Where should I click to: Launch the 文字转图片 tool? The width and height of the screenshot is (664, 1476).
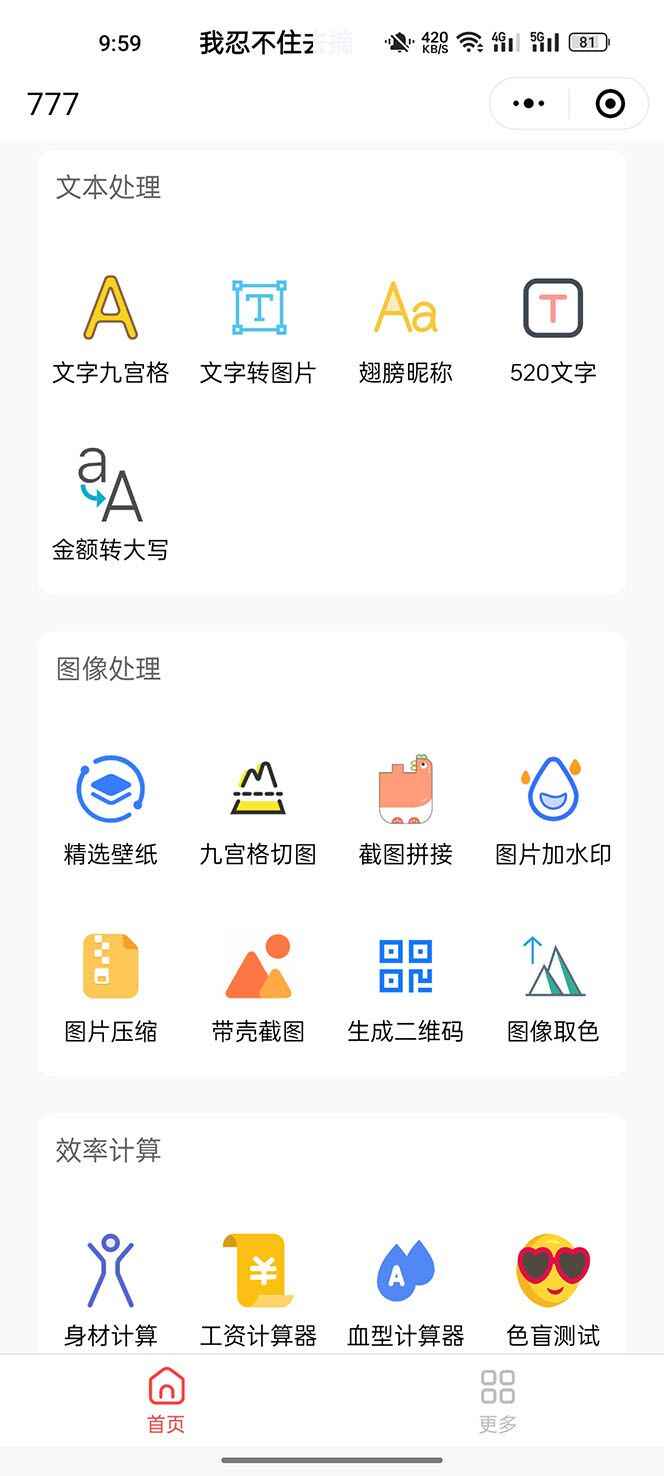[x=258, y=328]
